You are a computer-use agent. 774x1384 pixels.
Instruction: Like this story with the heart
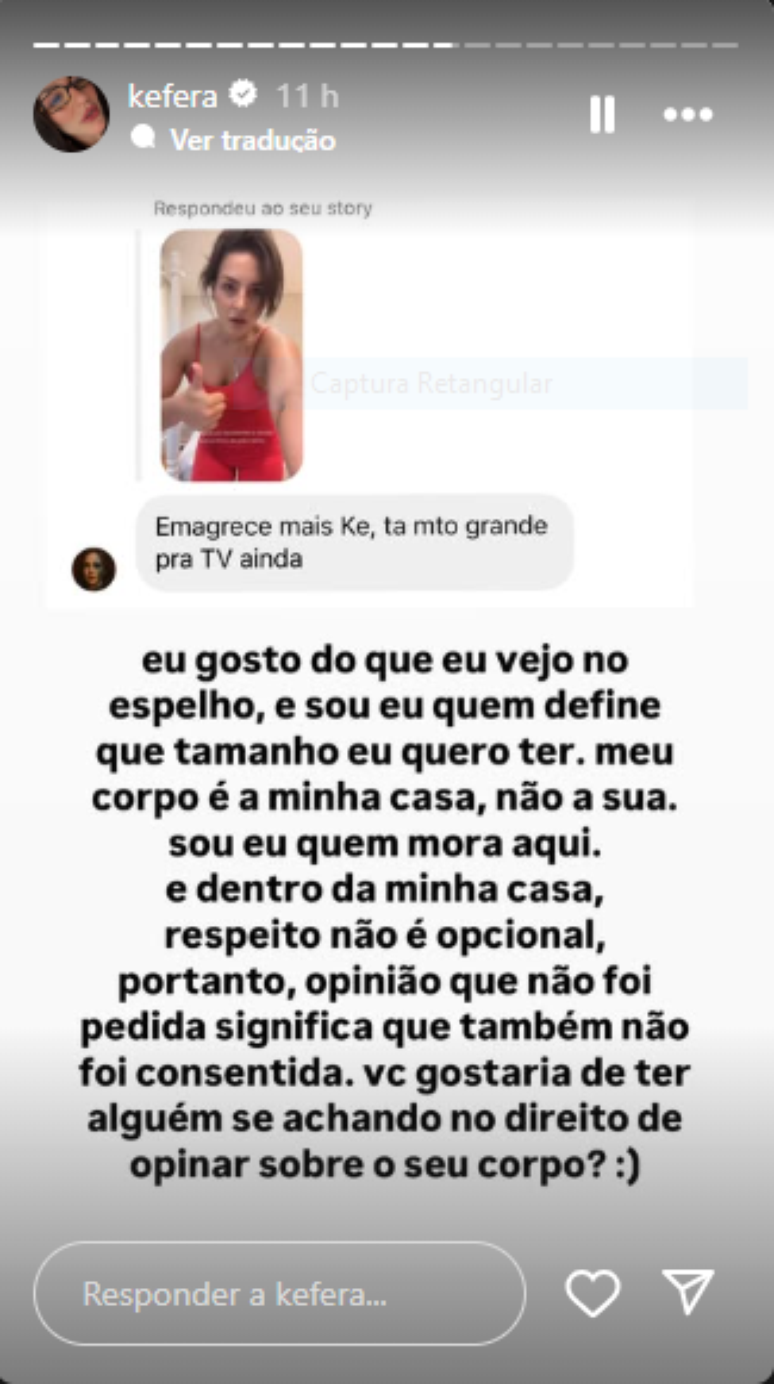pyautogui.click(x=592, y=1293)
